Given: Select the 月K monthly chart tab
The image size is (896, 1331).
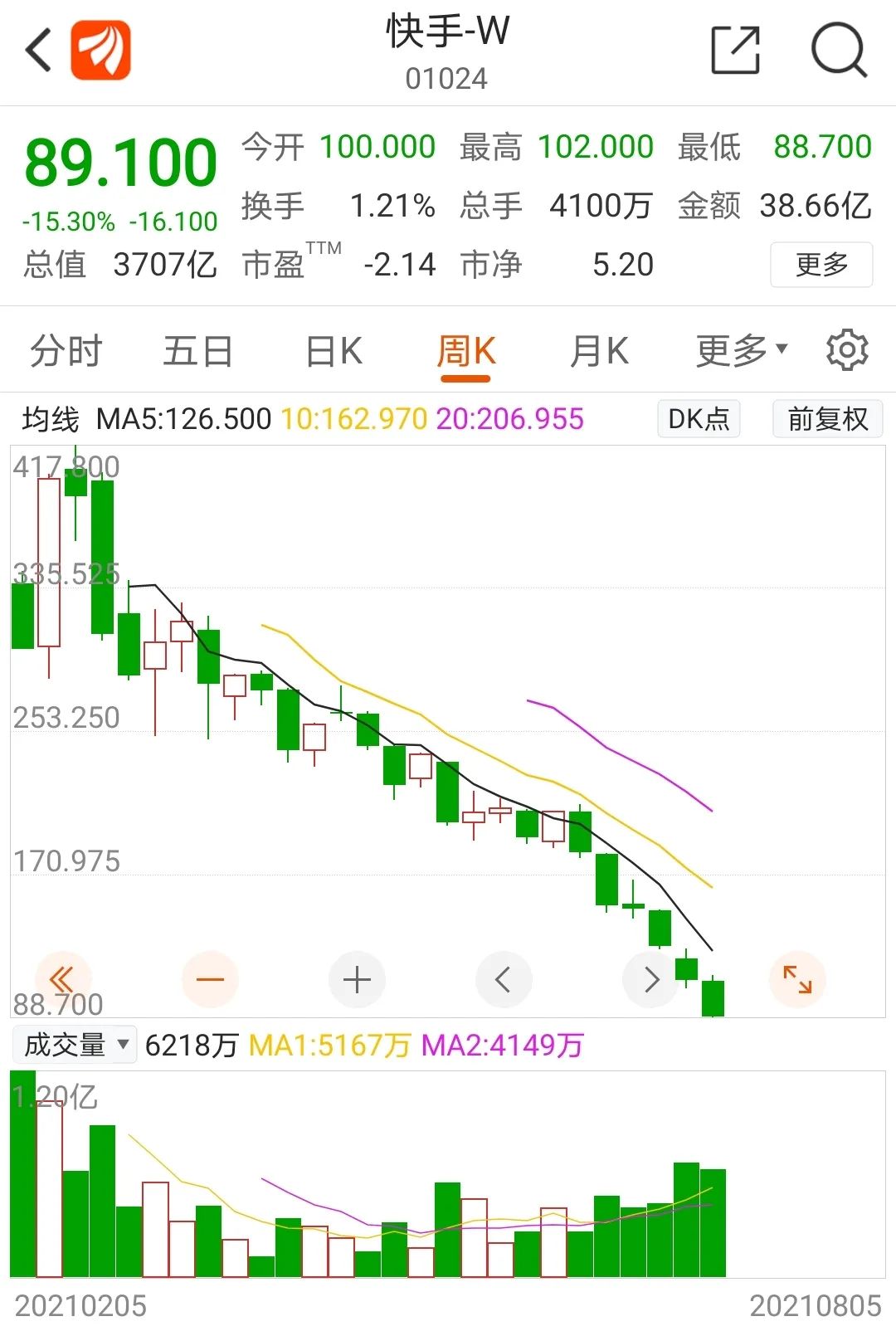Looking at the screenshot, I should click(601, 350).
